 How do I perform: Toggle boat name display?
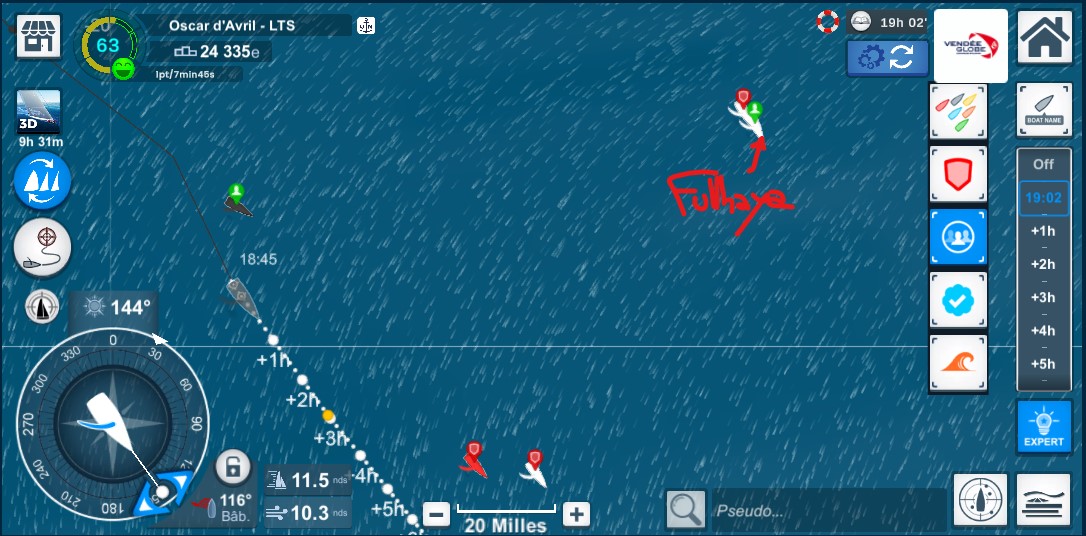[1044, 110]
